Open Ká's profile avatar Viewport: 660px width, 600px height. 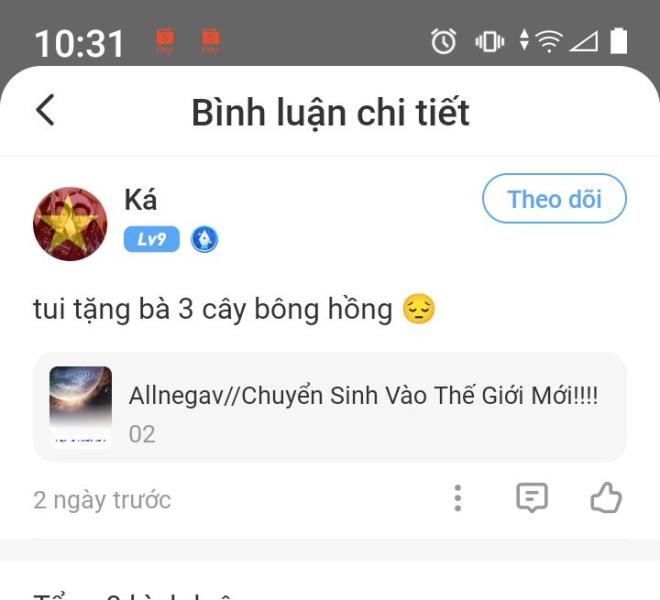click(x=70, y=223)
